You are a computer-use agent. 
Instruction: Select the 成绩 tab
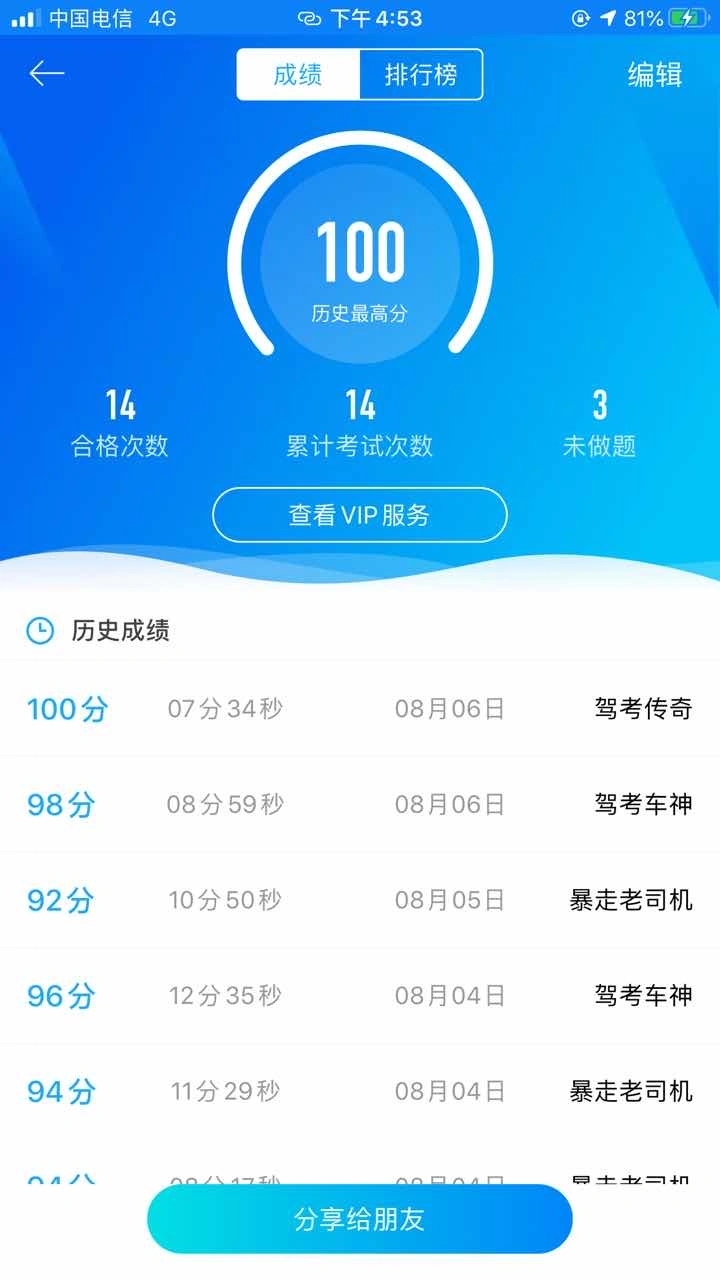click(x=298, y=75)
